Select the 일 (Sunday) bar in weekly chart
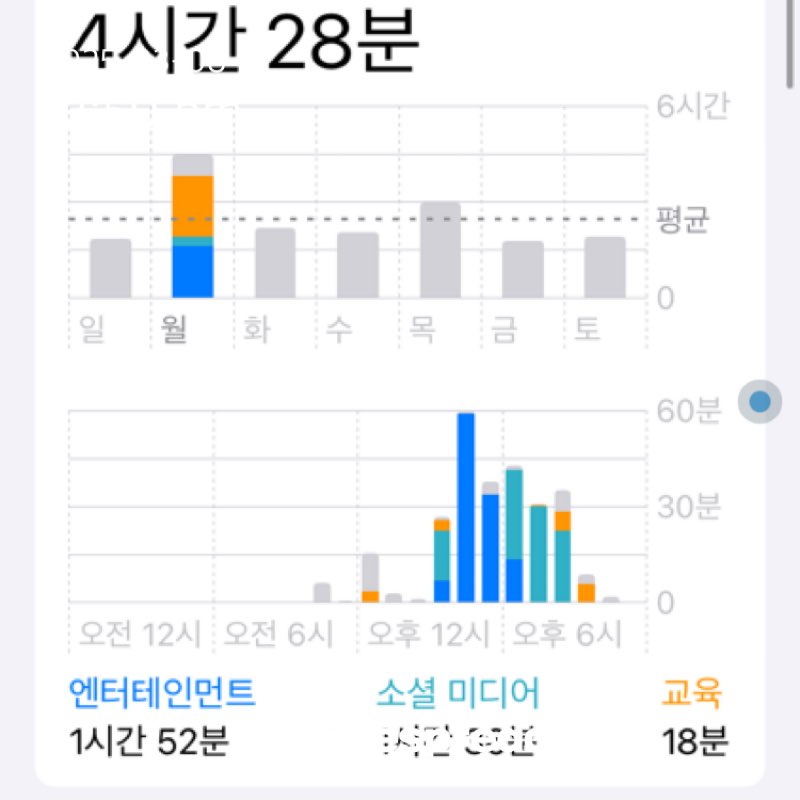The width and height of the screenshot is (800, 800). click(x=110, y=268)
